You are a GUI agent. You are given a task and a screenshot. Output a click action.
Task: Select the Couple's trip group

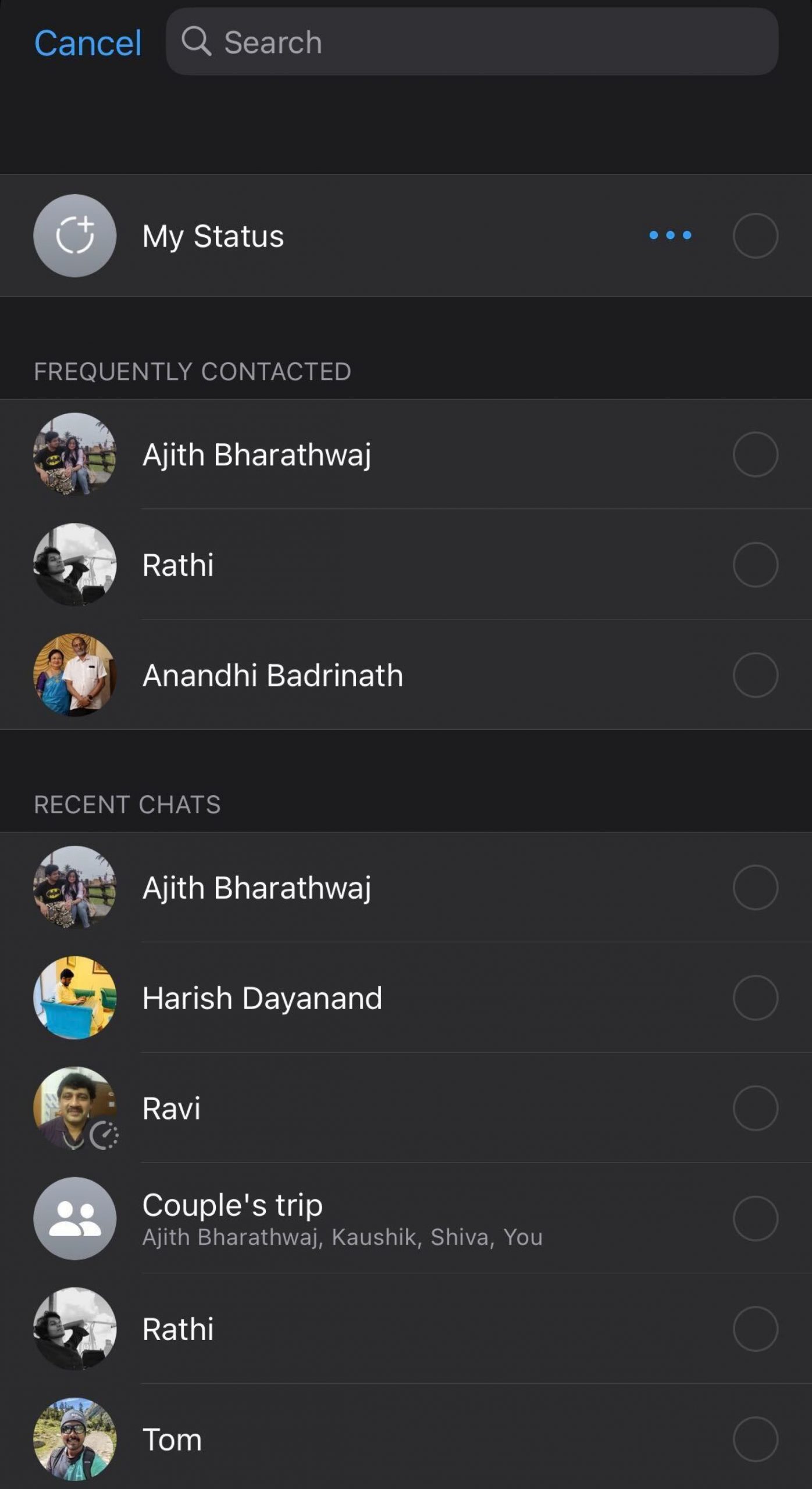pos(755,1219)
